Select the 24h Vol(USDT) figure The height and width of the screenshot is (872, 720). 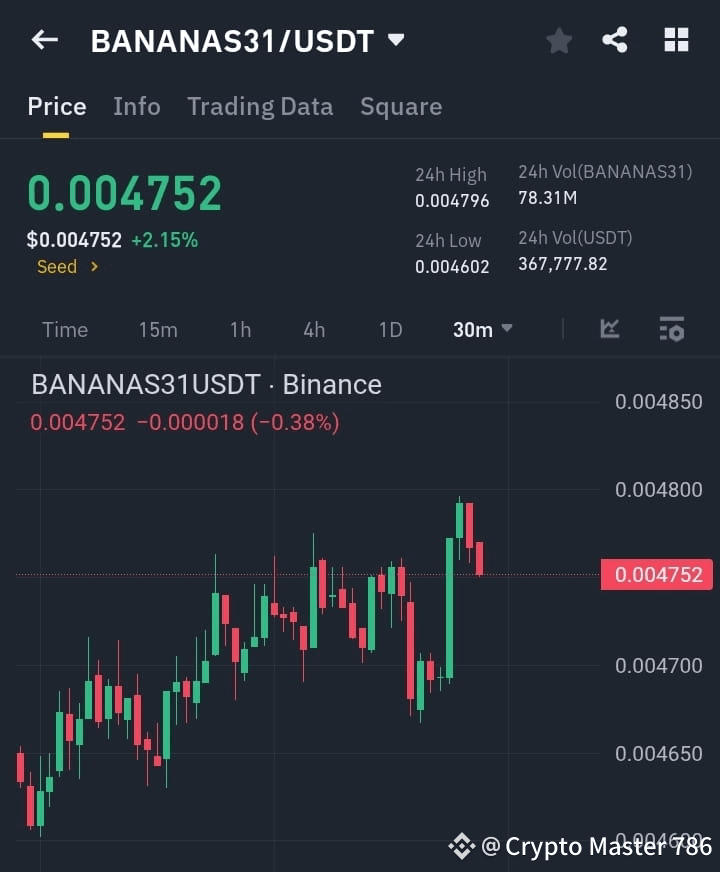[x=566, y=264]
